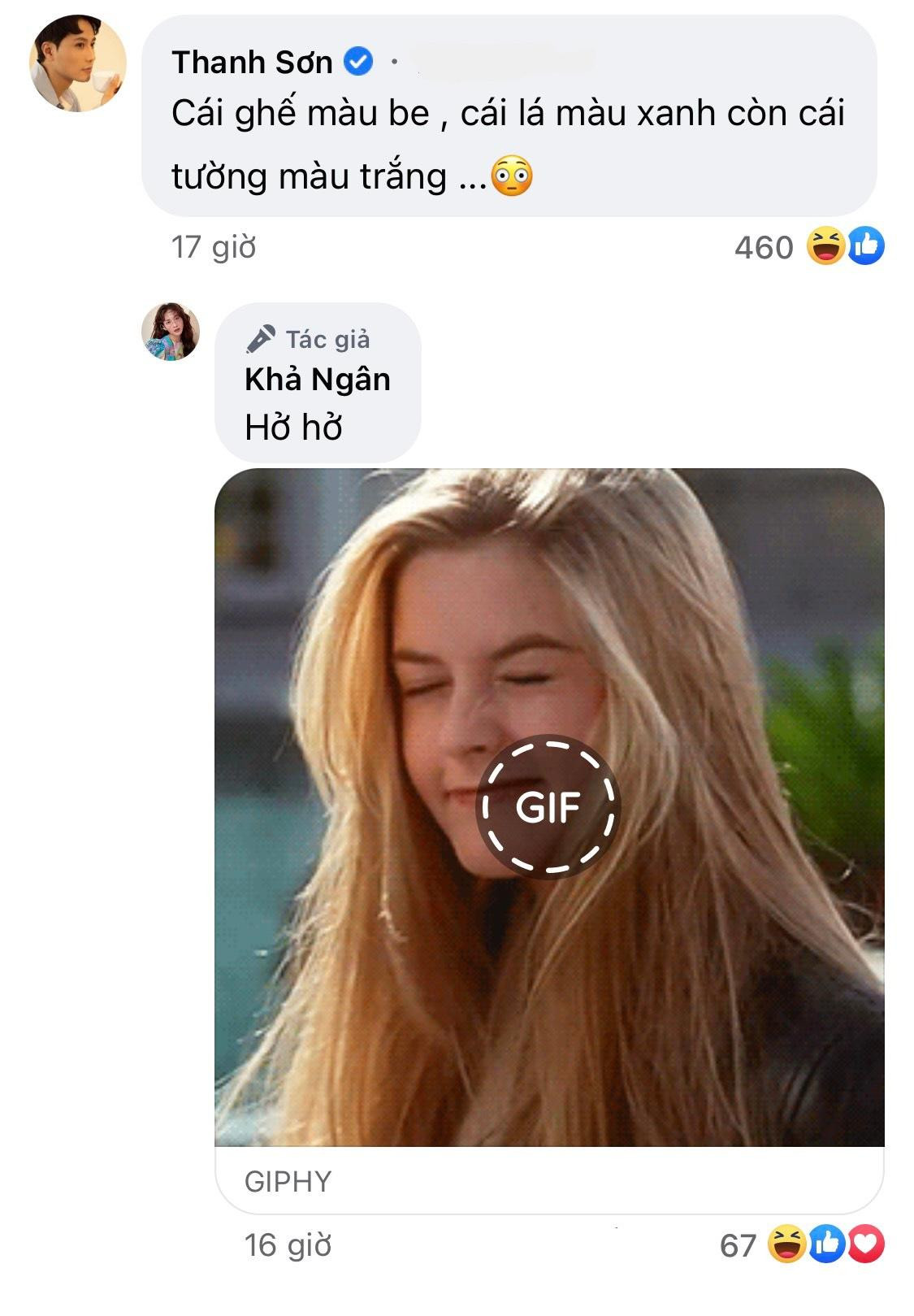Viewport: 914px width, 1316px height.
Task: Open the GIPHY source link
Action: (x=288, y=1181)
